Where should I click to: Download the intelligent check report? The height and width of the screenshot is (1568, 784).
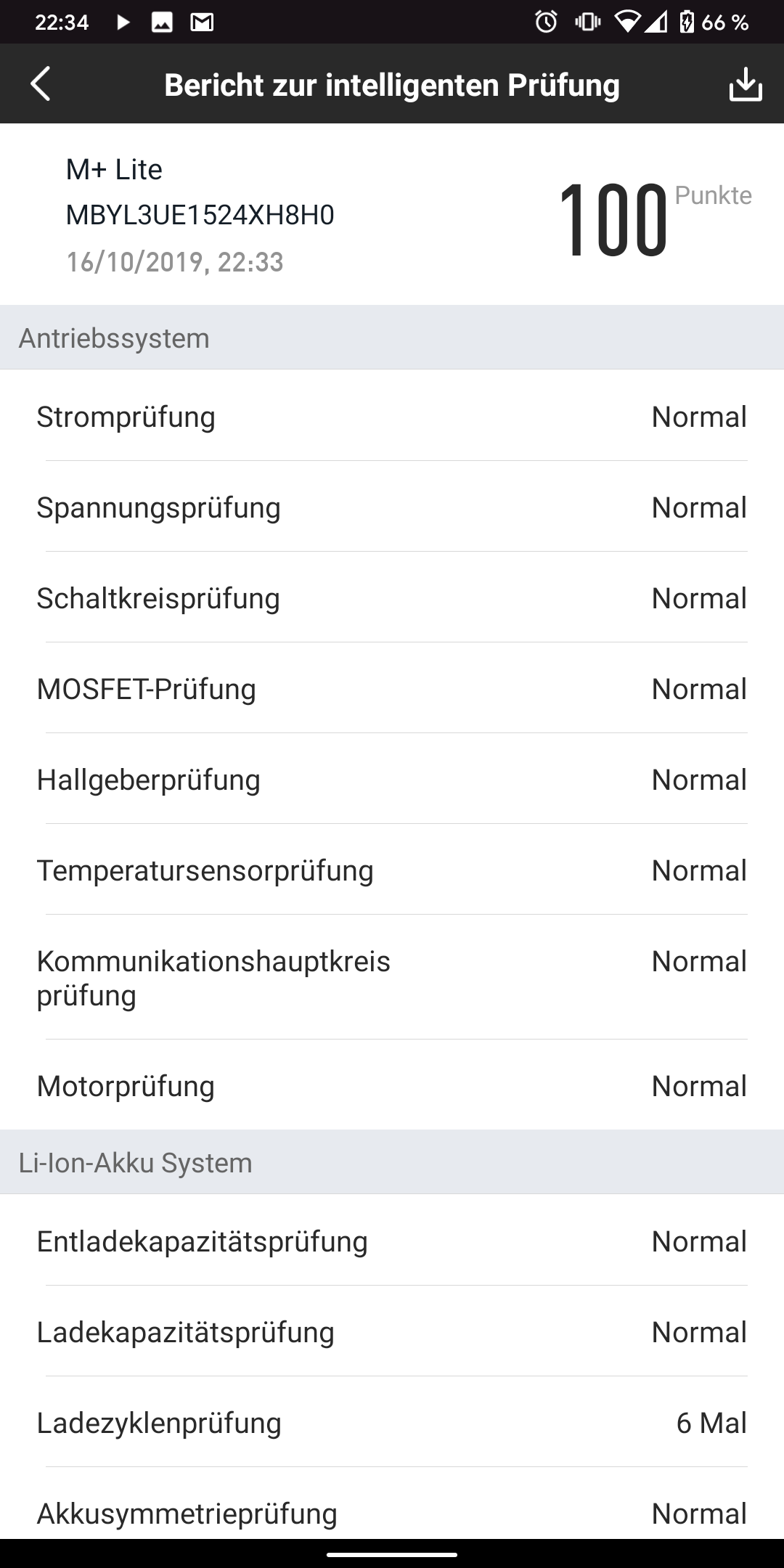(745, 84)
